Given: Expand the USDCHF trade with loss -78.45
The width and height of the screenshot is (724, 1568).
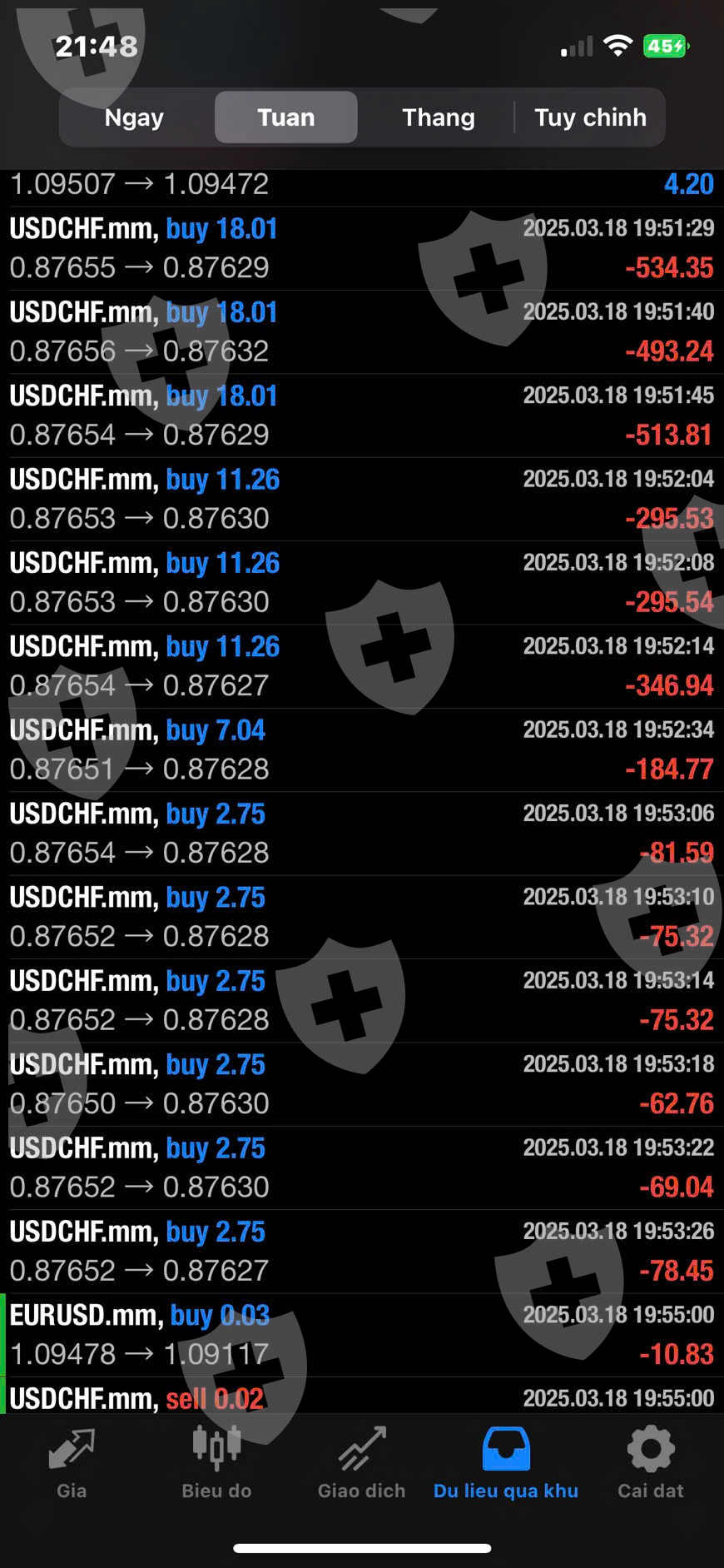Looking at the screenshot, I should coord(362,1251).
